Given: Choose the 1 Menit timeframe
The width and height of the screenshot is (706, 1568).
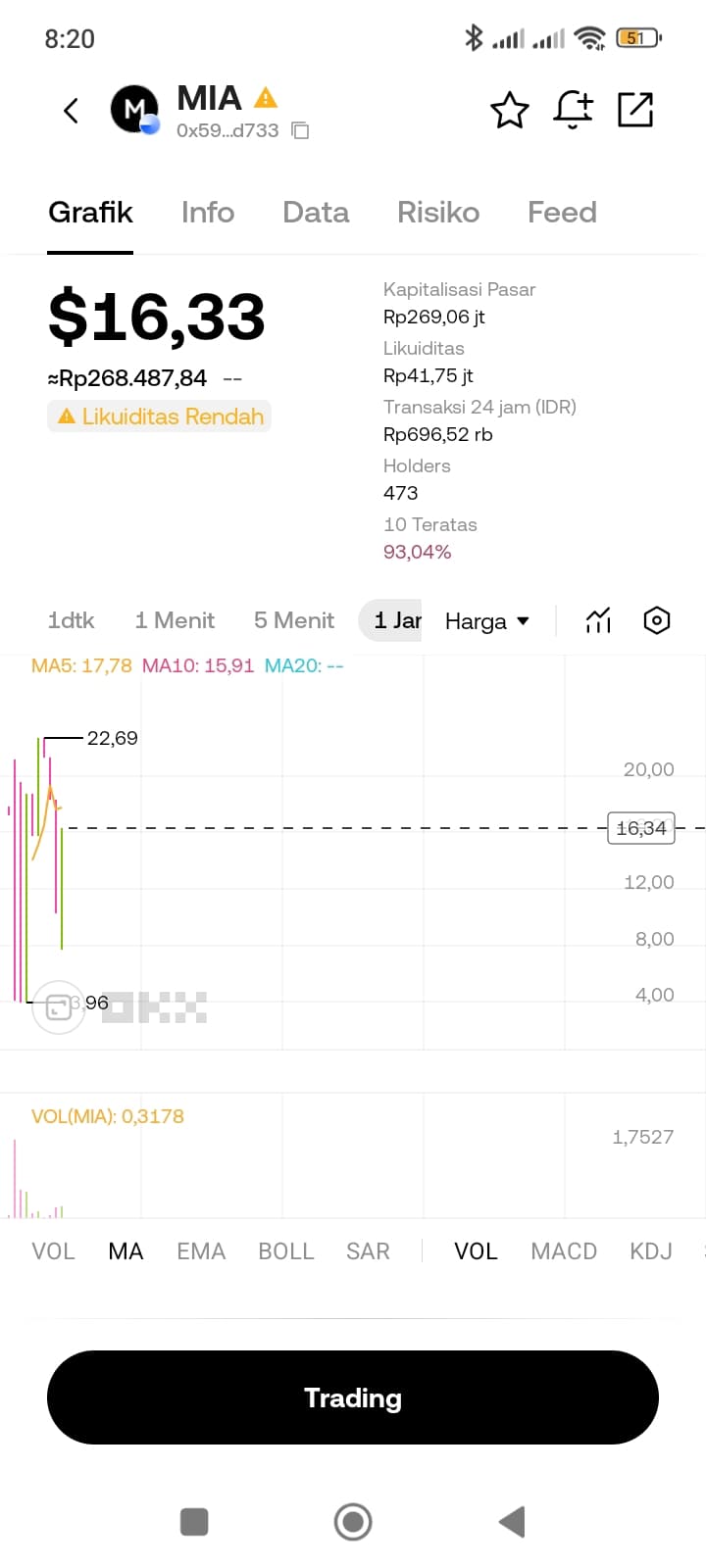Looking at the screenshot, I should click(175, 620).
